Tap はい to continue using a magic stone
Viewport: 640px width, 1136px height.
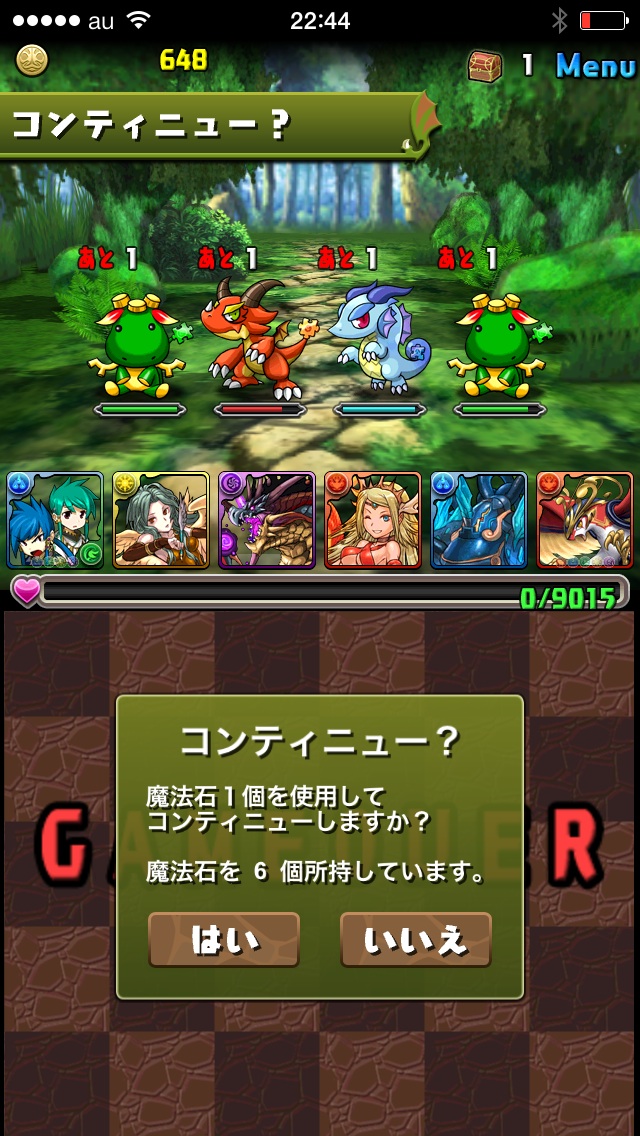(224, 939)
